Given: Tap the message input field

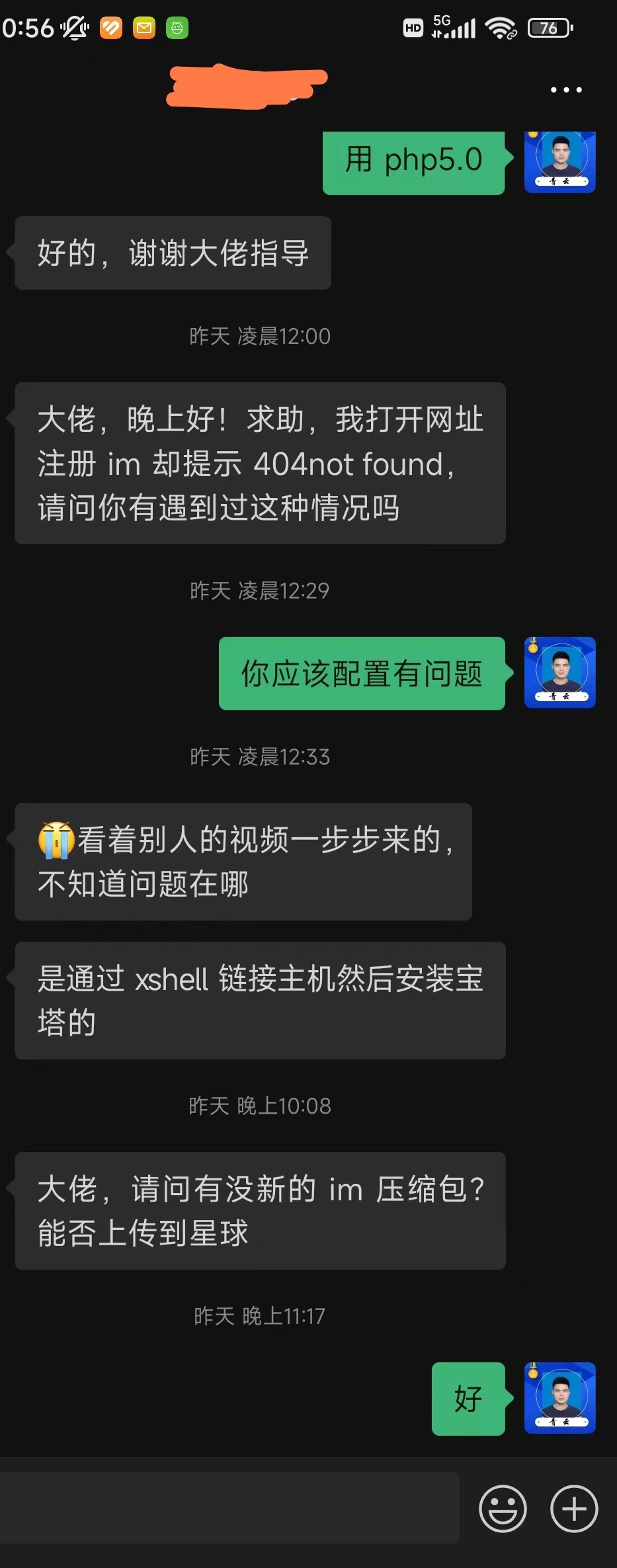Looking at the screenshot, I should tap(229, 1508).
